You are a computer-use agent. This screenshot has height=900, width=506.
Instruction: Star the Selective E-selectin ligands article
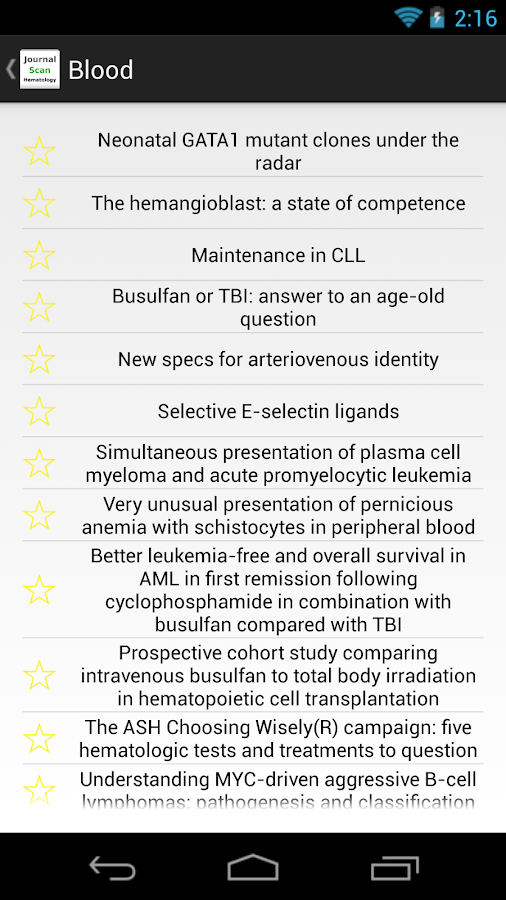click(39, 412)
